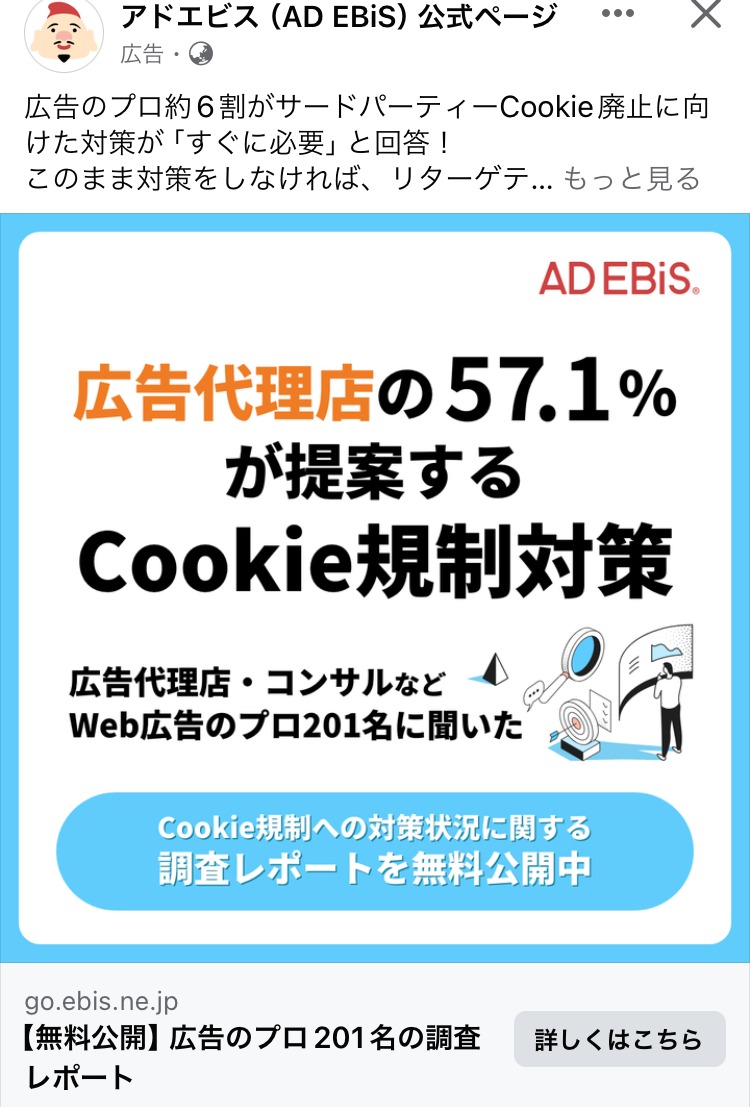
Task: Tap the 詳しくはこちら button
Action: click(x=619, y=1039)
